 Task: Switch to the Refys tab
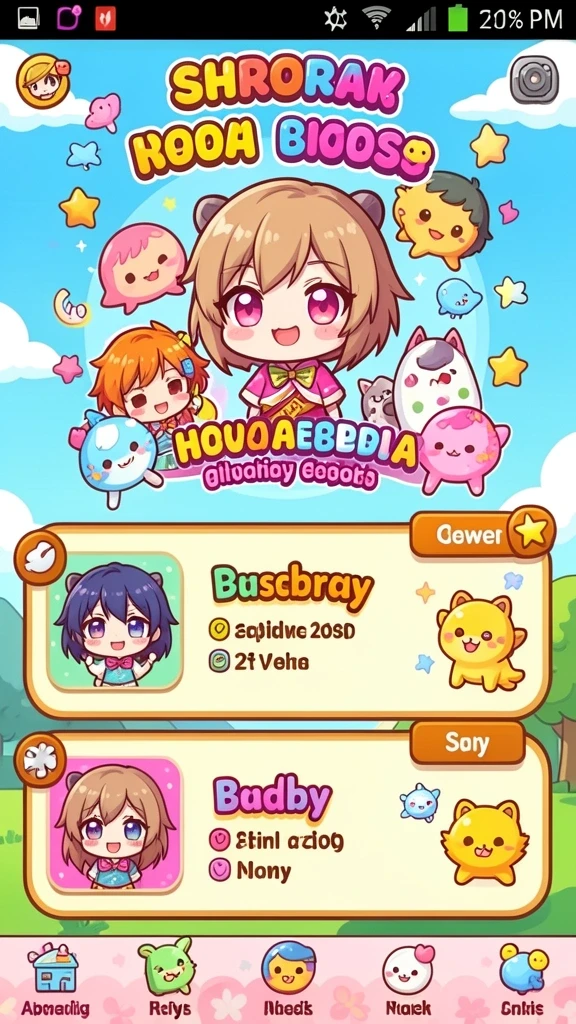(165, 981)
